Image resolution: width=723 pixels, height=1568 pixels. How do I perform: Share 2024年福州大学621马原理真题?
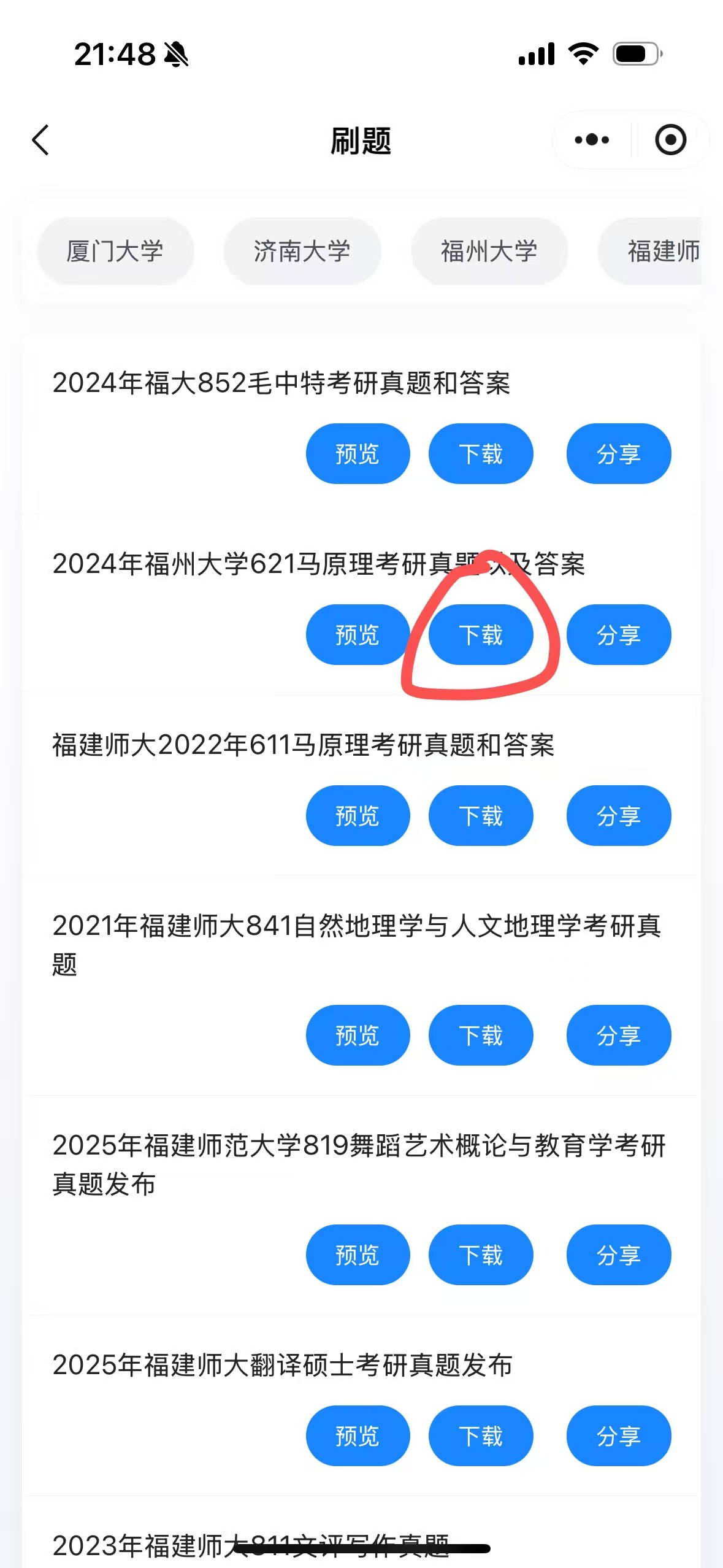[x=618, y=635]
